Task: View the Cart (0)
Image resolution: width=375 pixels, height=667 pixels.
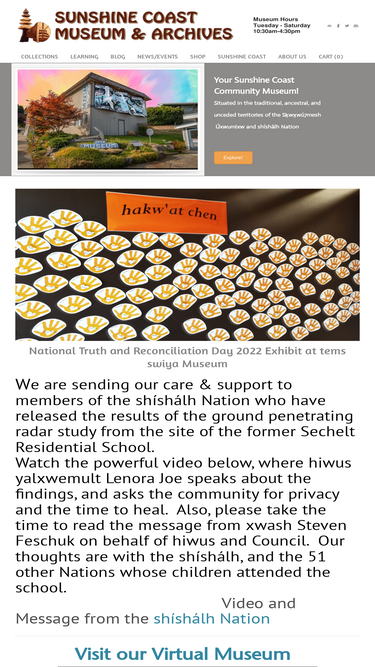Action: pos(331,57)
